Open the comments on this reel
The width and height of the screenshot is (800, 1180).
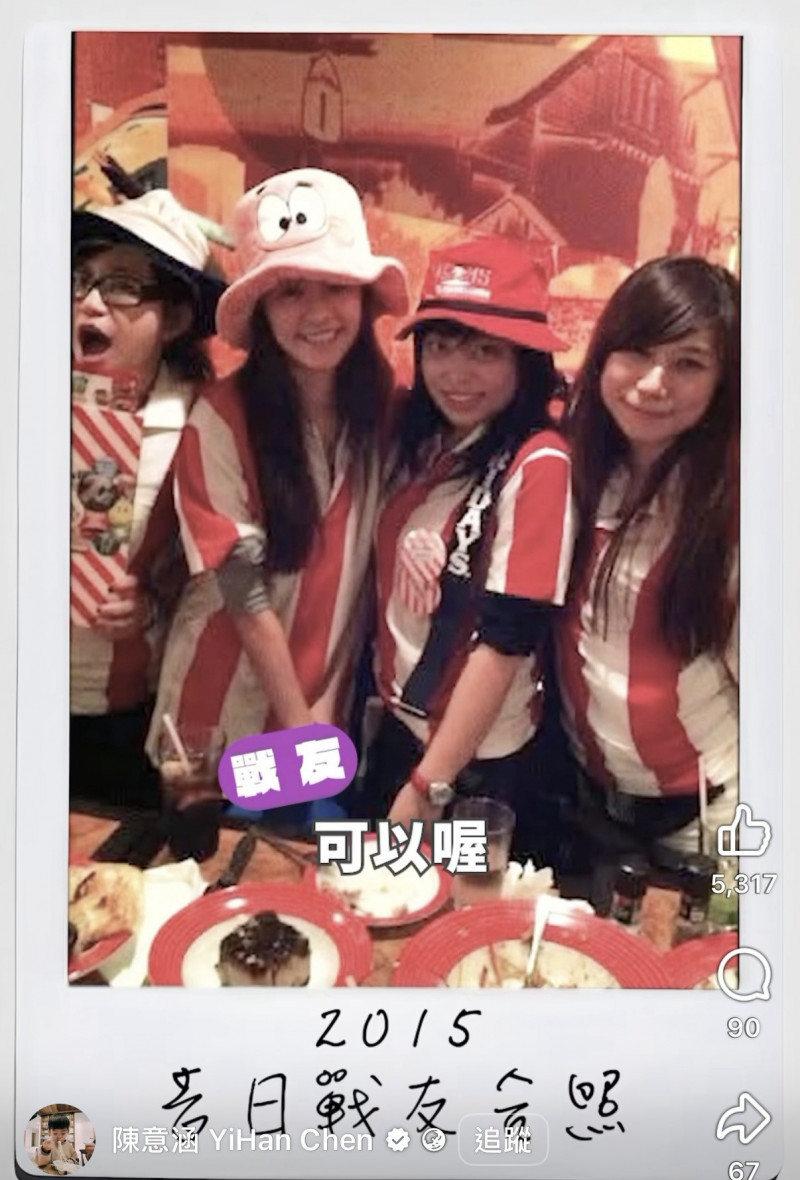pos(743,973)
